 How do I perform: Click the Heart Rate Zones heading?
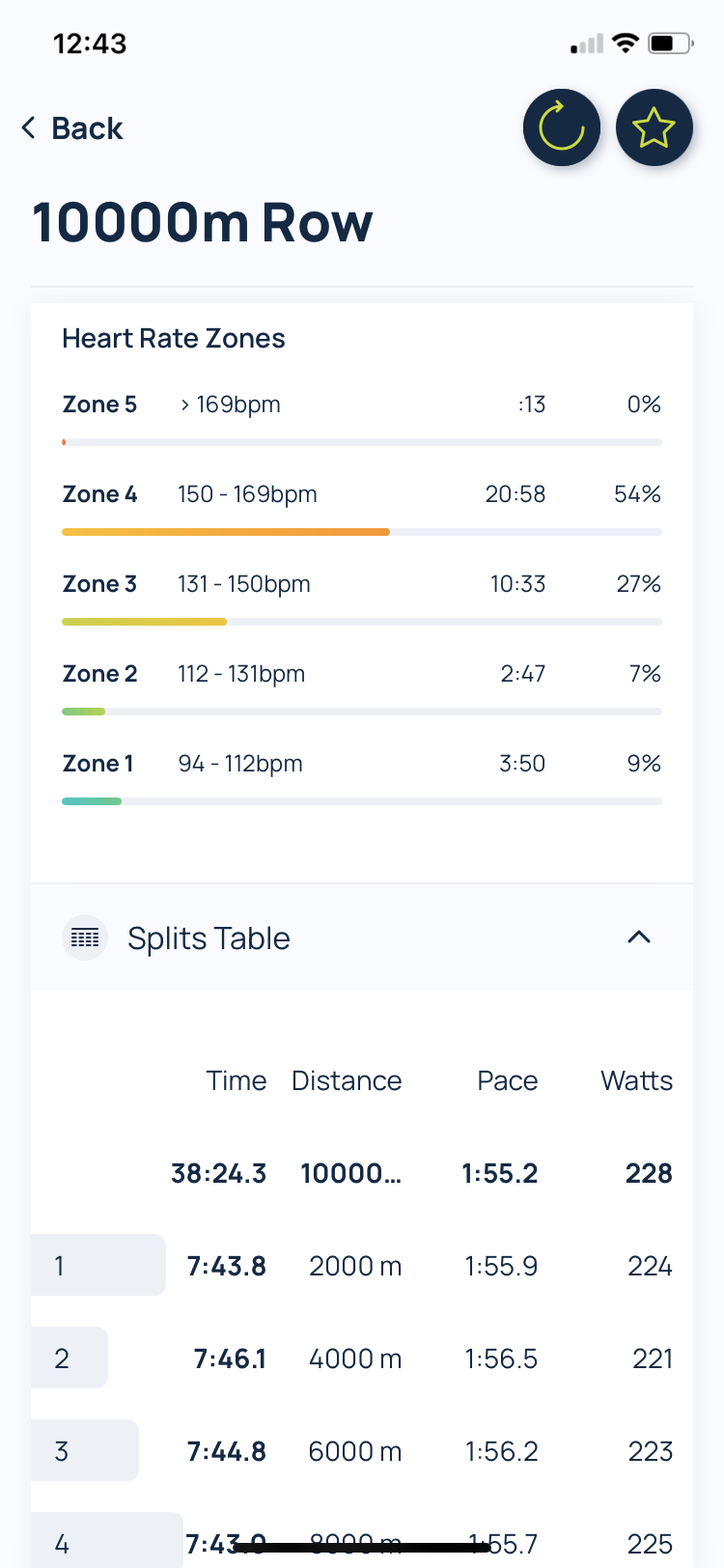[x=174, y=338]
